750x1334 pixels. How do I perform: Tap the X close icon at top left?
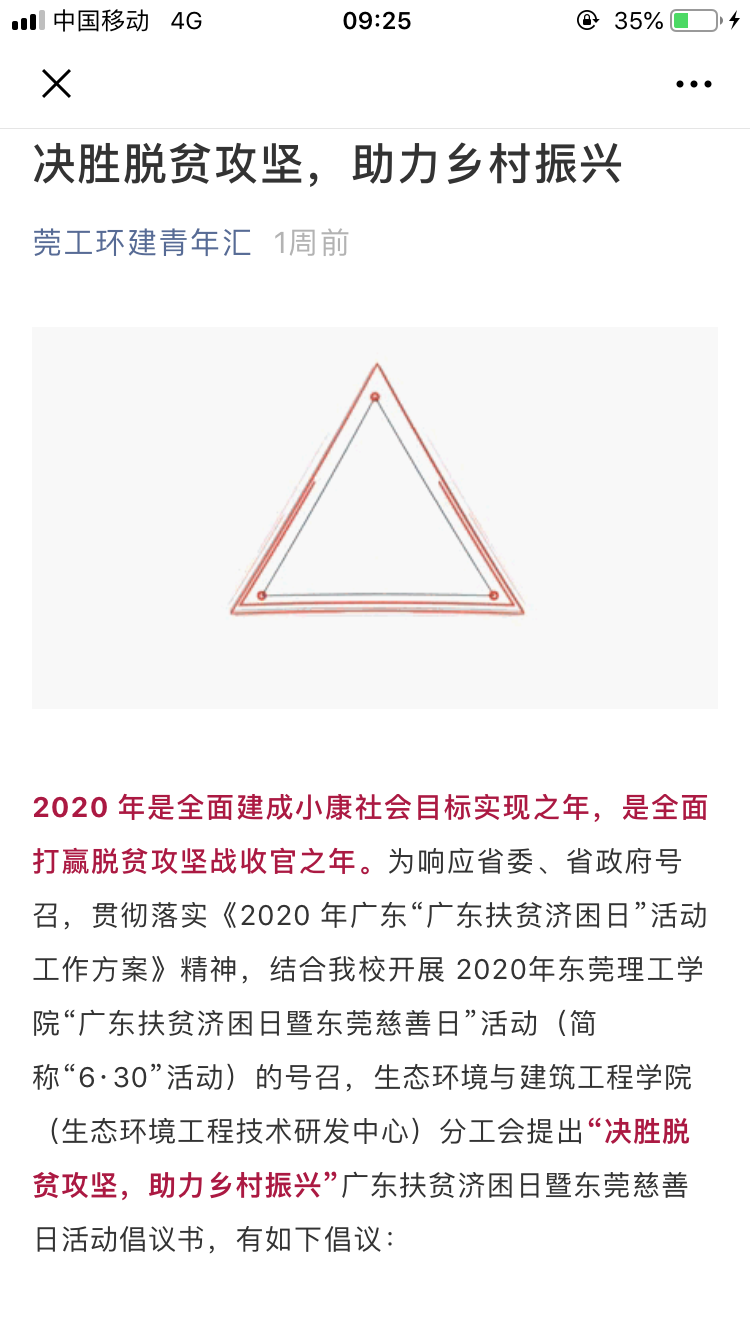(56, 84)
